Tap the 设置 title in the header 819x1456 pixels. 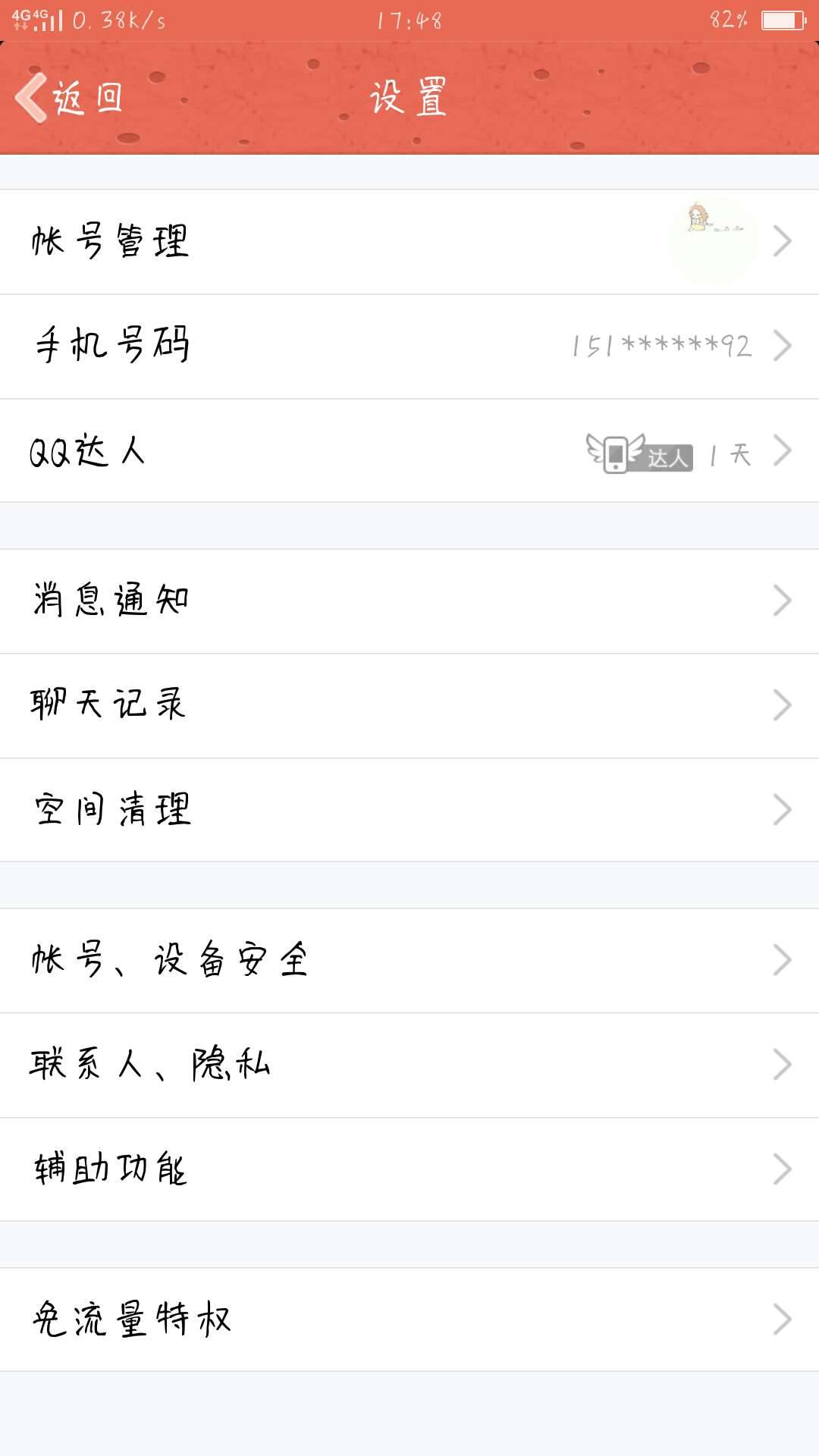(409, 99)
